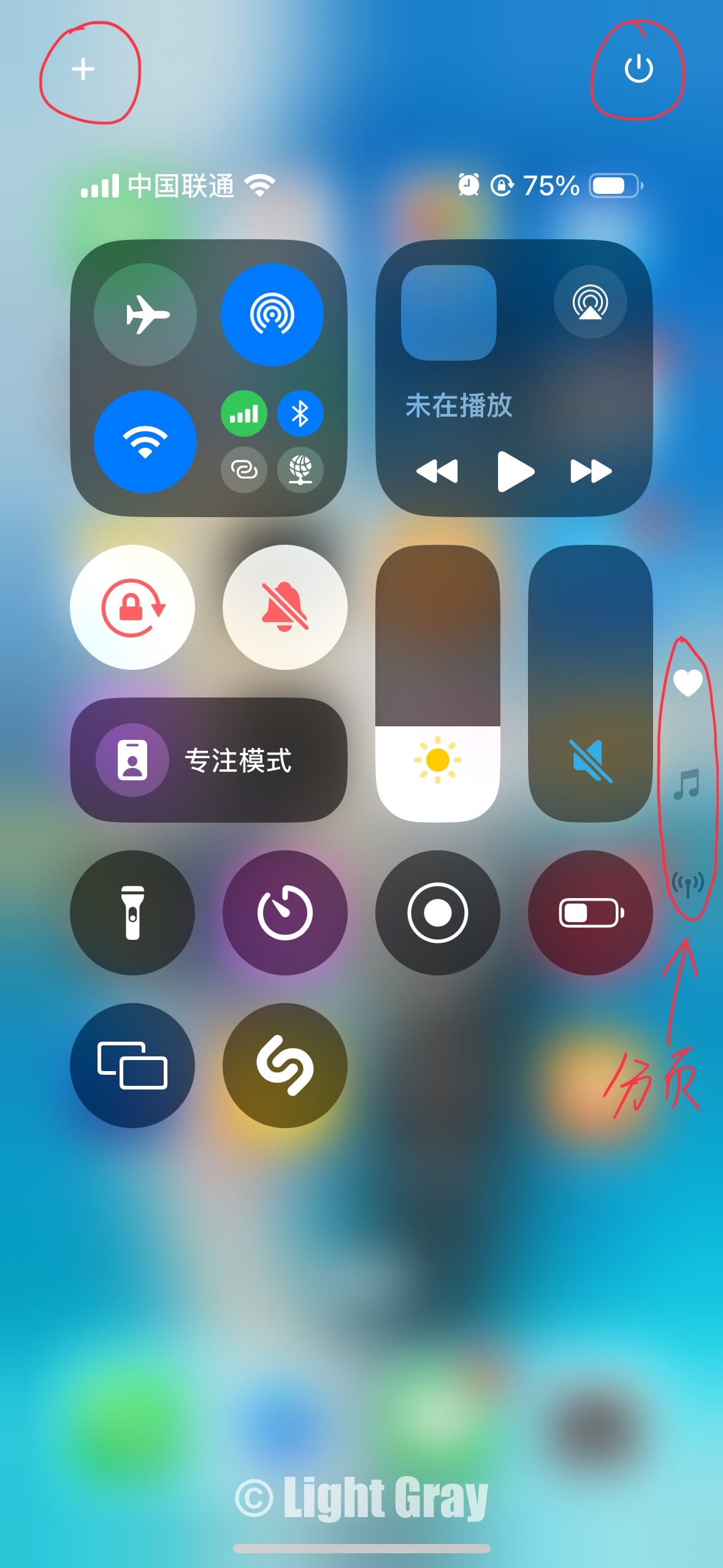723x1568 pixels.
Task: Enable low power mode
Action: pos(590,912)
